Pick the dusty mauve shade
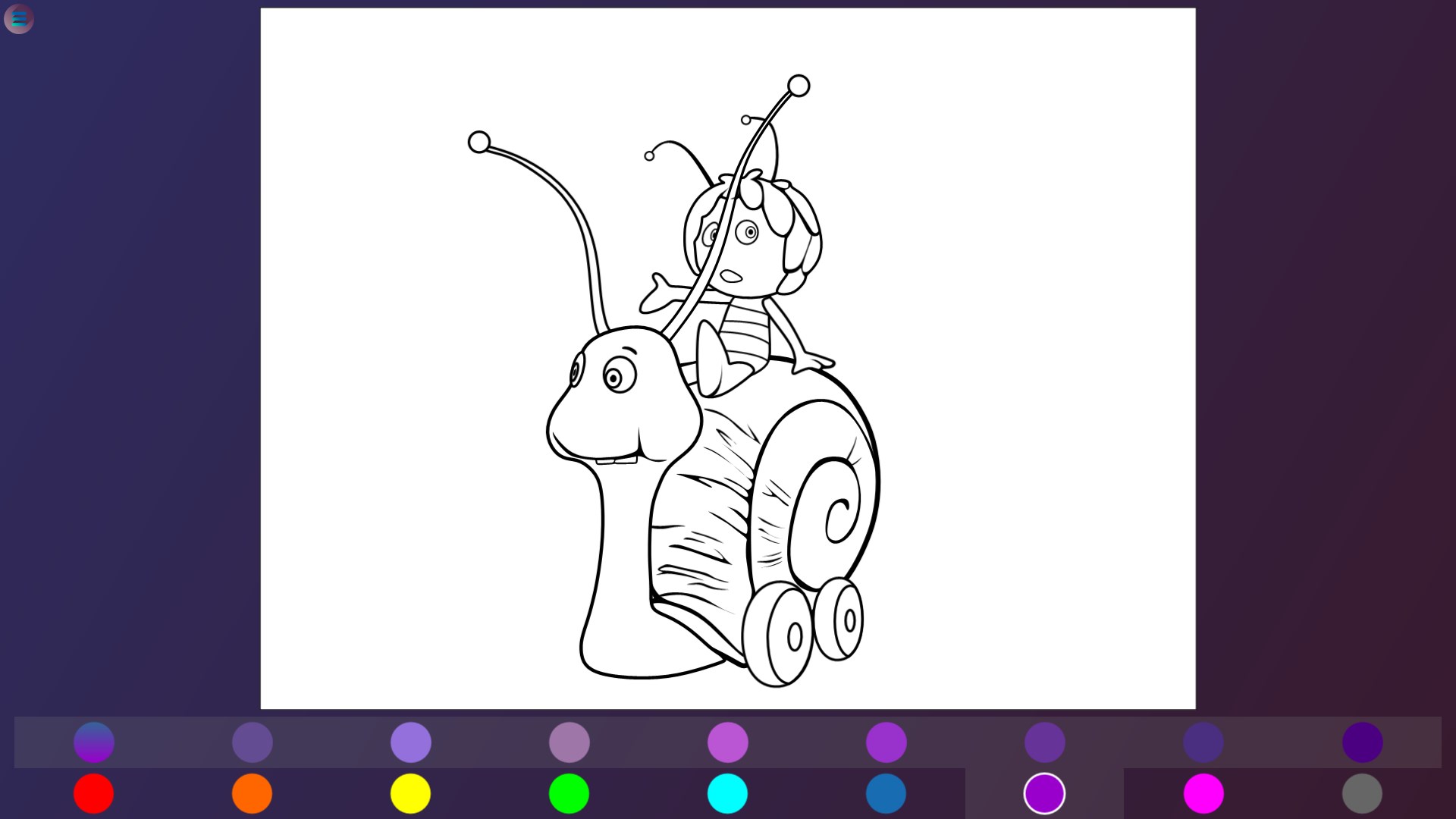 click(570, 742)
